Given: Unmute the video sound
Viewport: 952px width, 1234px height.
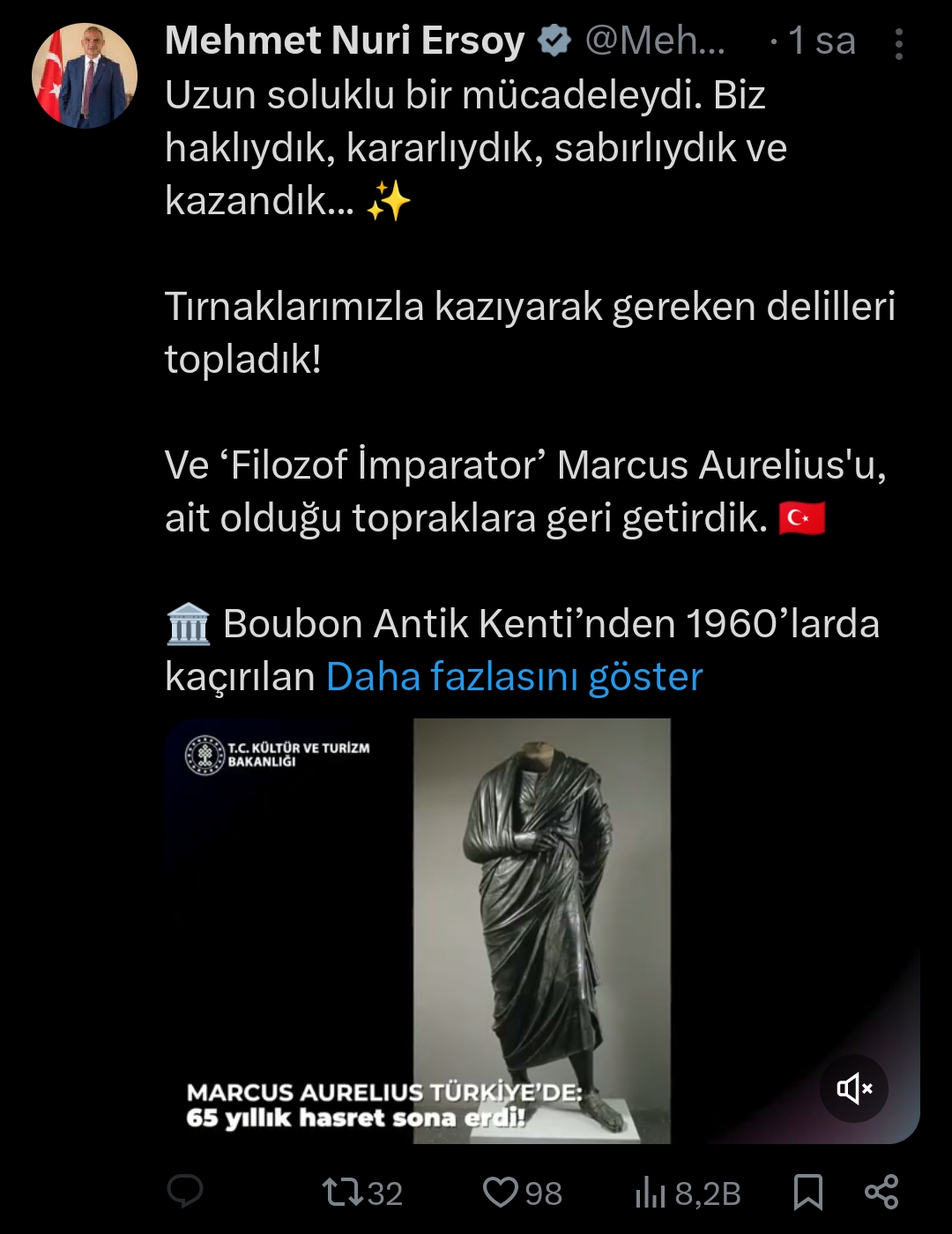Looking at the screenshot, I should [853, 1089].
